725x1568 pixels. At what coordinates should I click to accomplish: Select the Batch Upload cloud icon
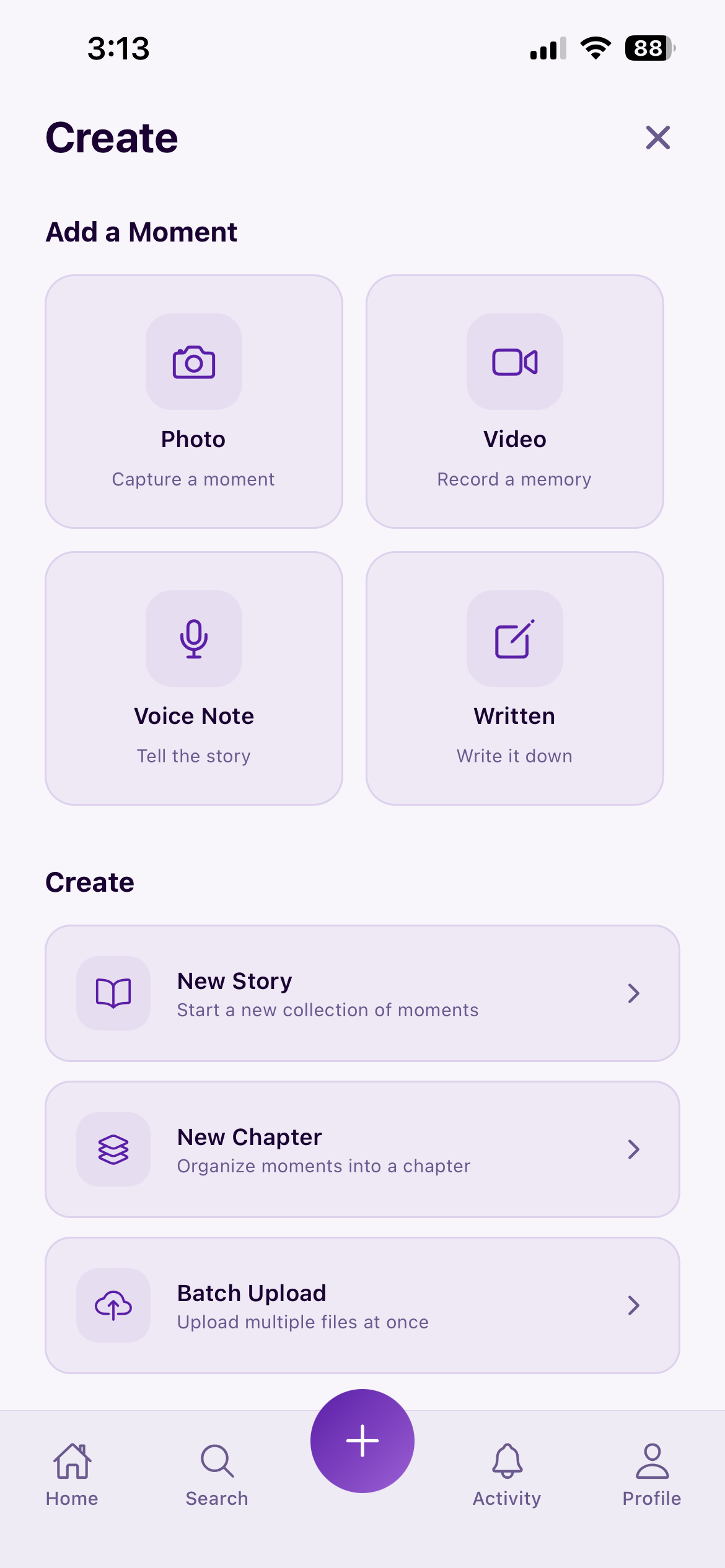tap(113, 1306)
